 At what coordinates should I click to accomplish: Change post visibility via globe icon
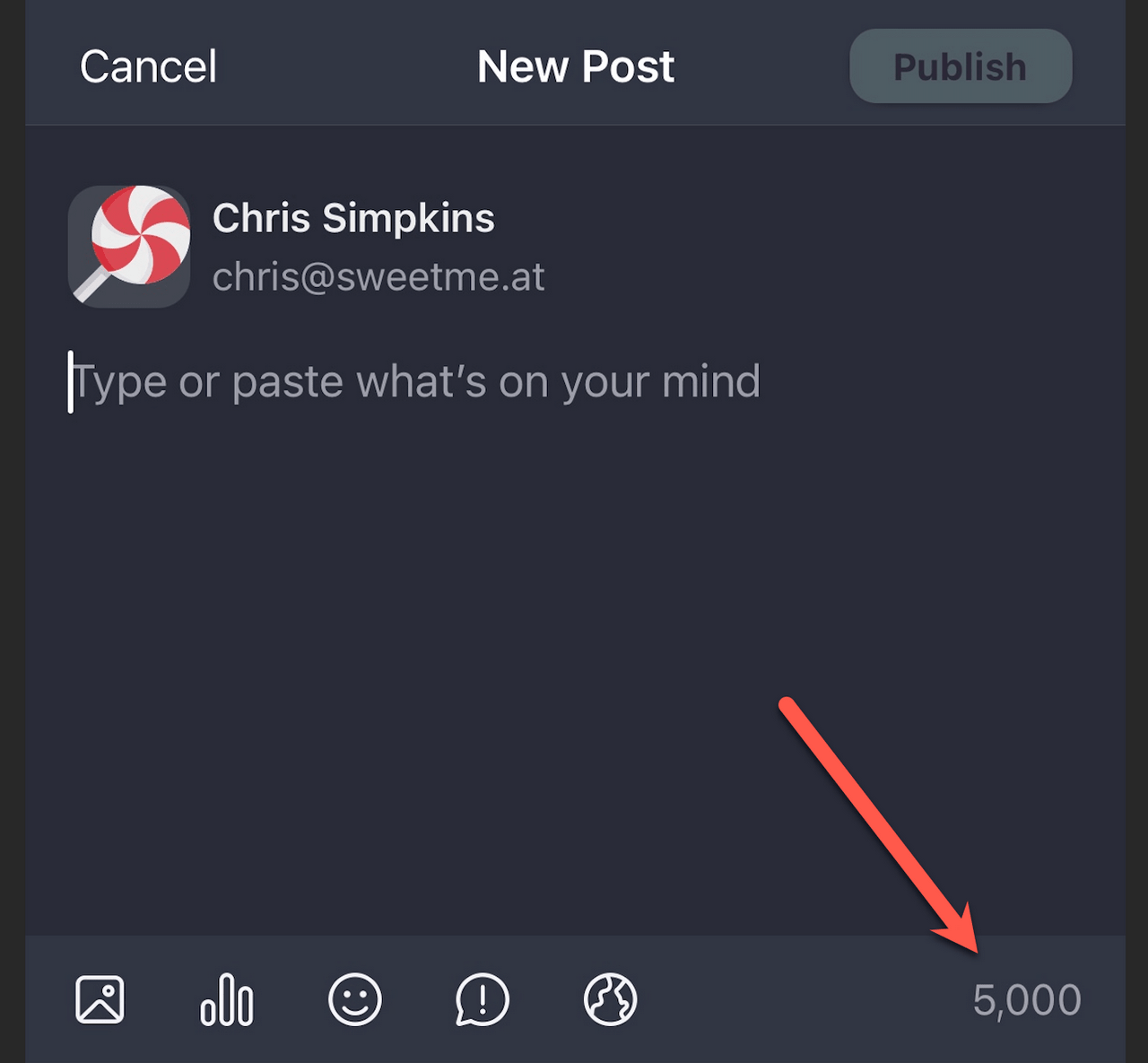(611, 999)
